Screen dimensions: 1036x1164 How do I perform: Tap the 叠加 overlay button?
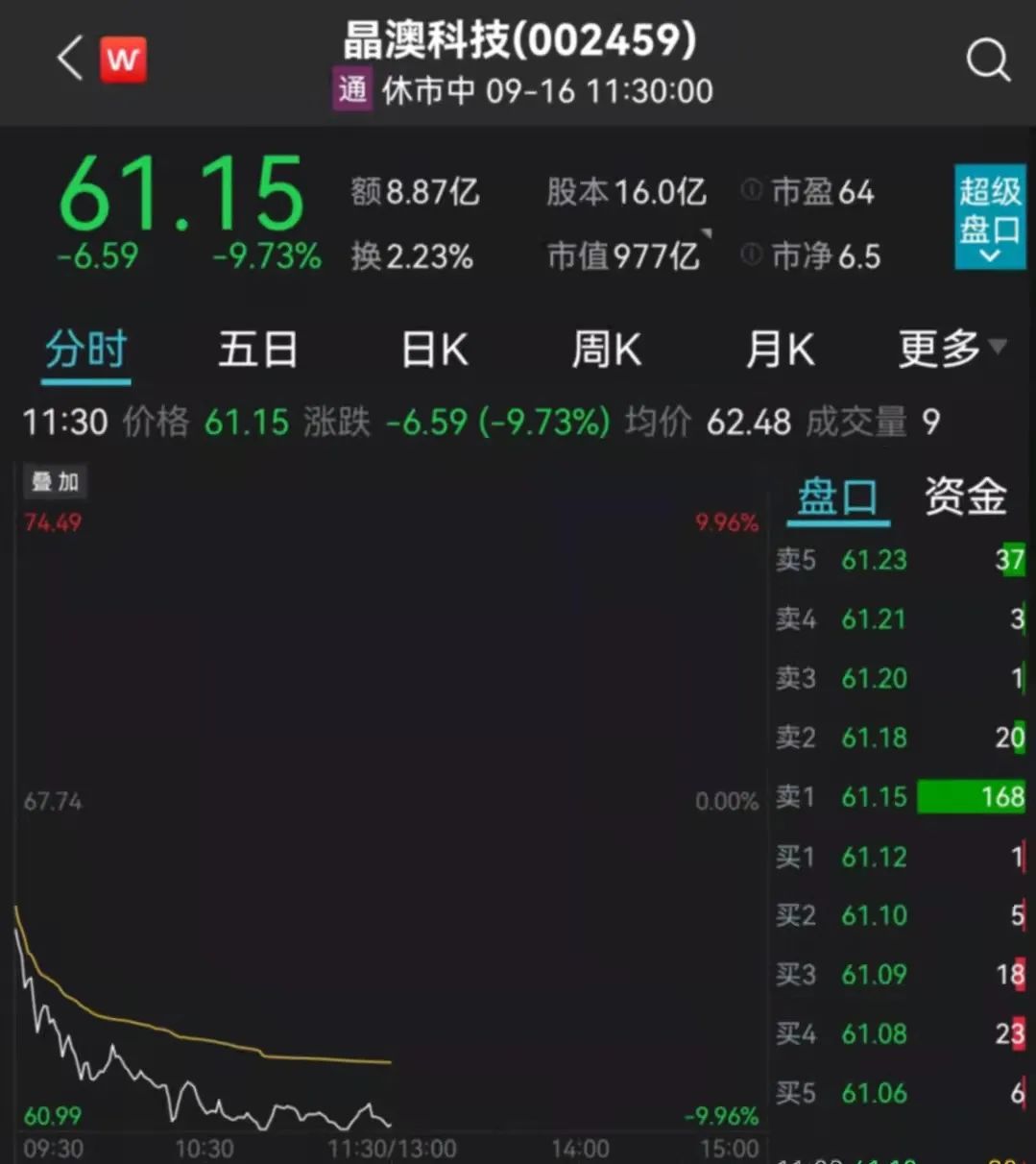point(55,482)
